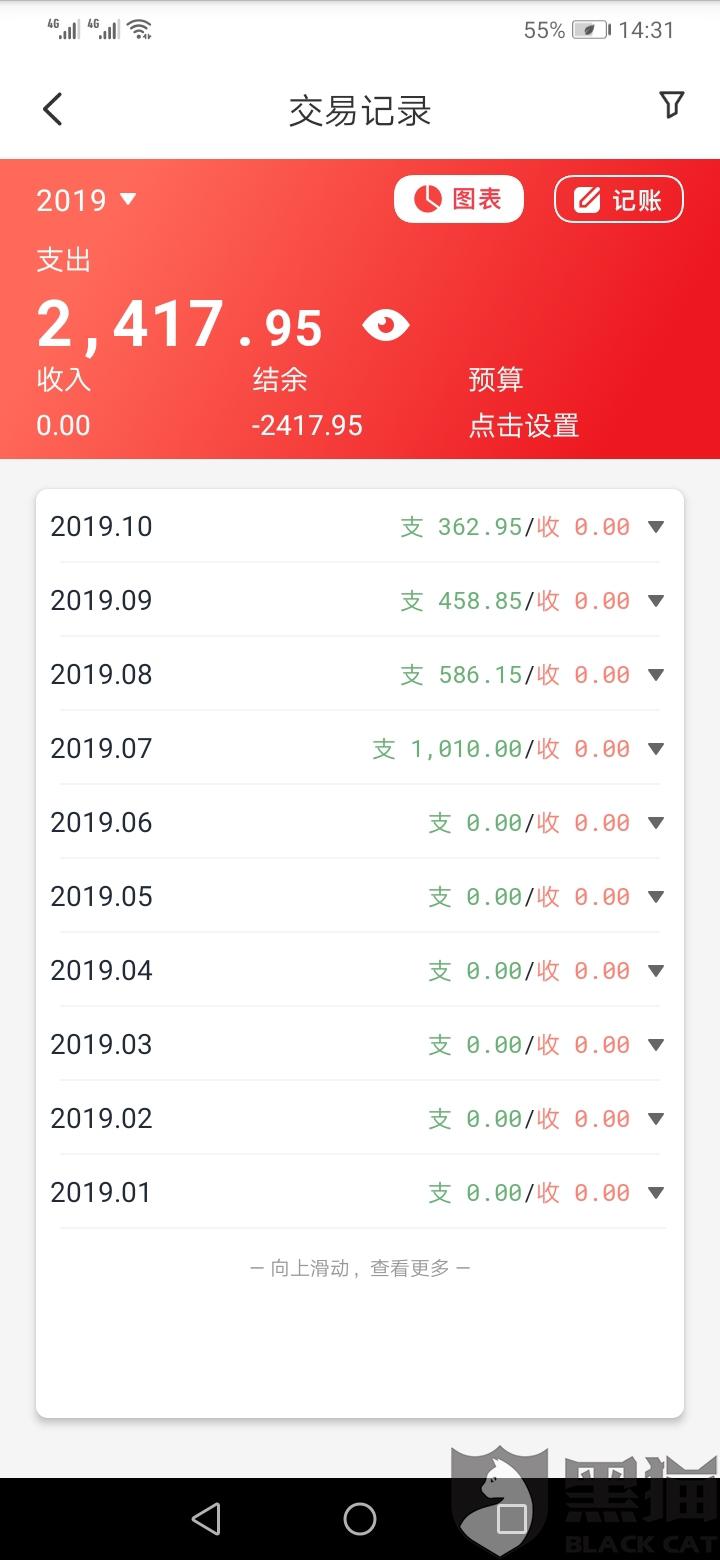This screenshot has width=720, height=1560.
Task: Open the filter funnel icon
Action: [x=672, y=105]
